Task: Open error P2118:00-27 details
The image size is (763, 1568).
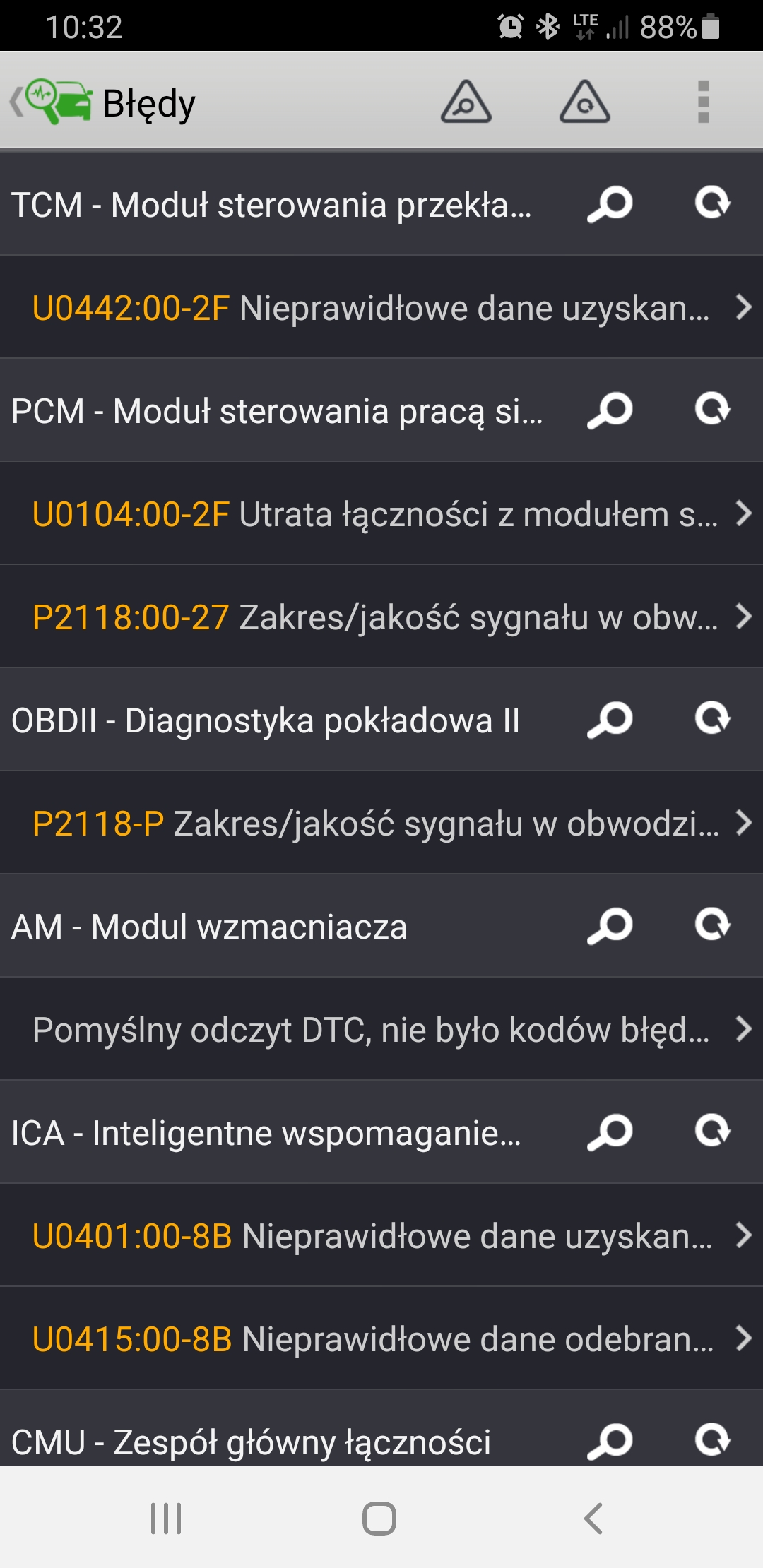Action: 381,617
